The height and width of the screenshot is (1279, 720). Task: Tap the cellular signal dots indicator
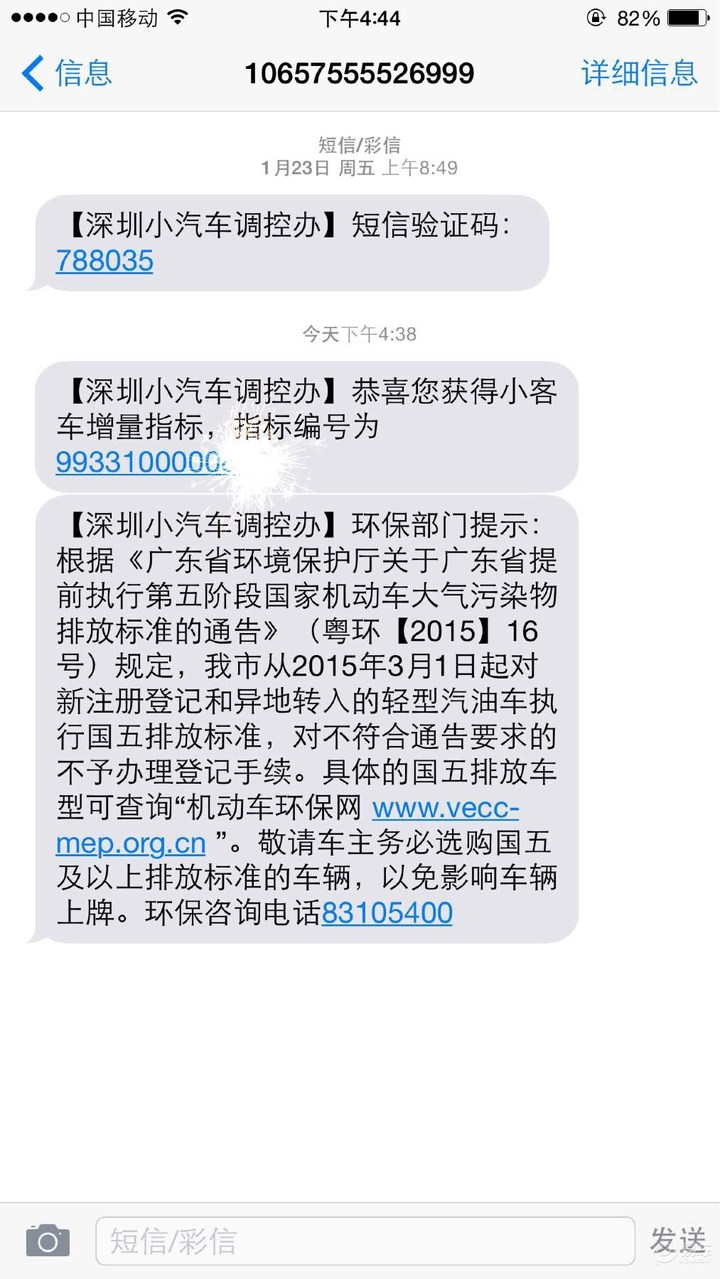click(x=36, y=16)
